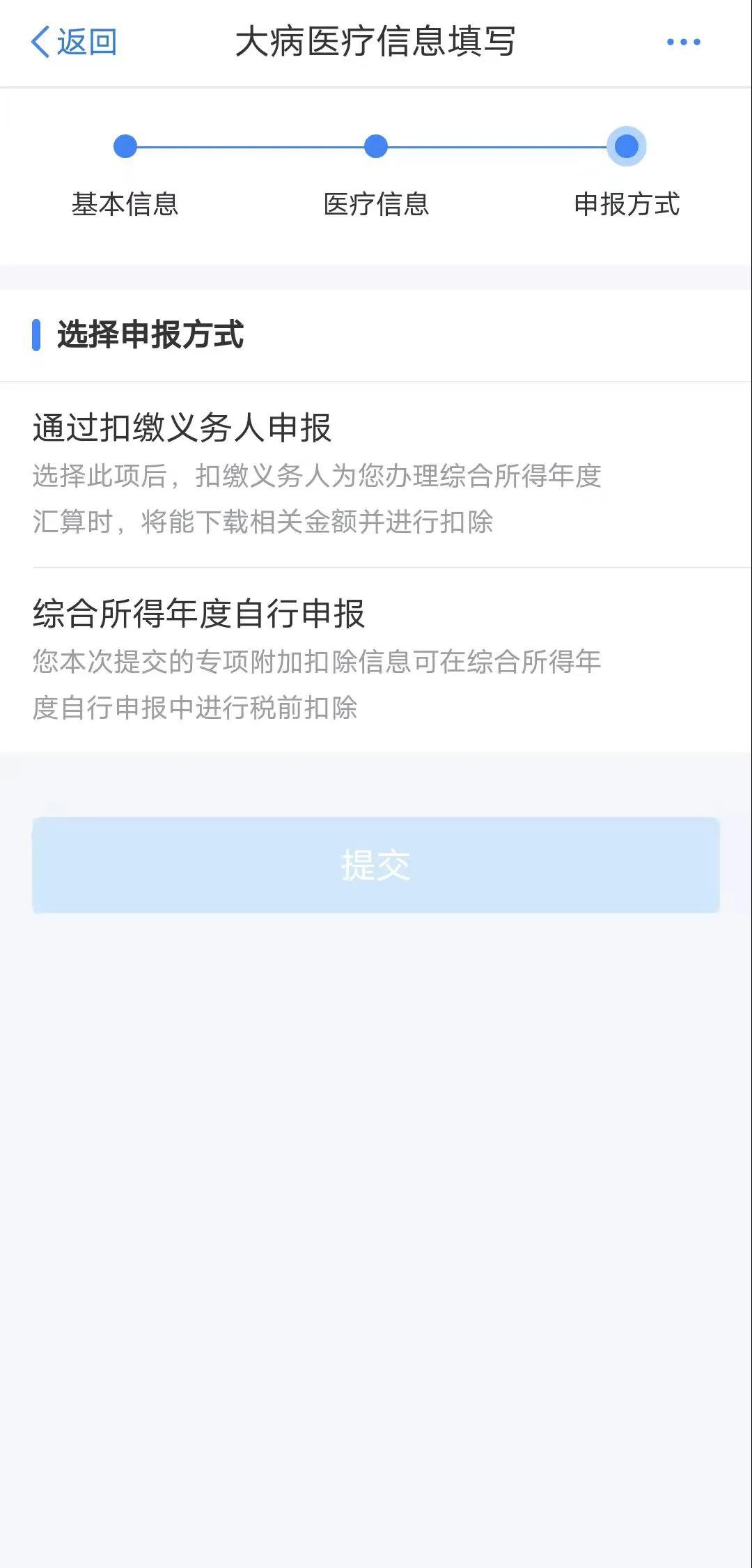Tap the 提交 submit button

click(376, 865)
